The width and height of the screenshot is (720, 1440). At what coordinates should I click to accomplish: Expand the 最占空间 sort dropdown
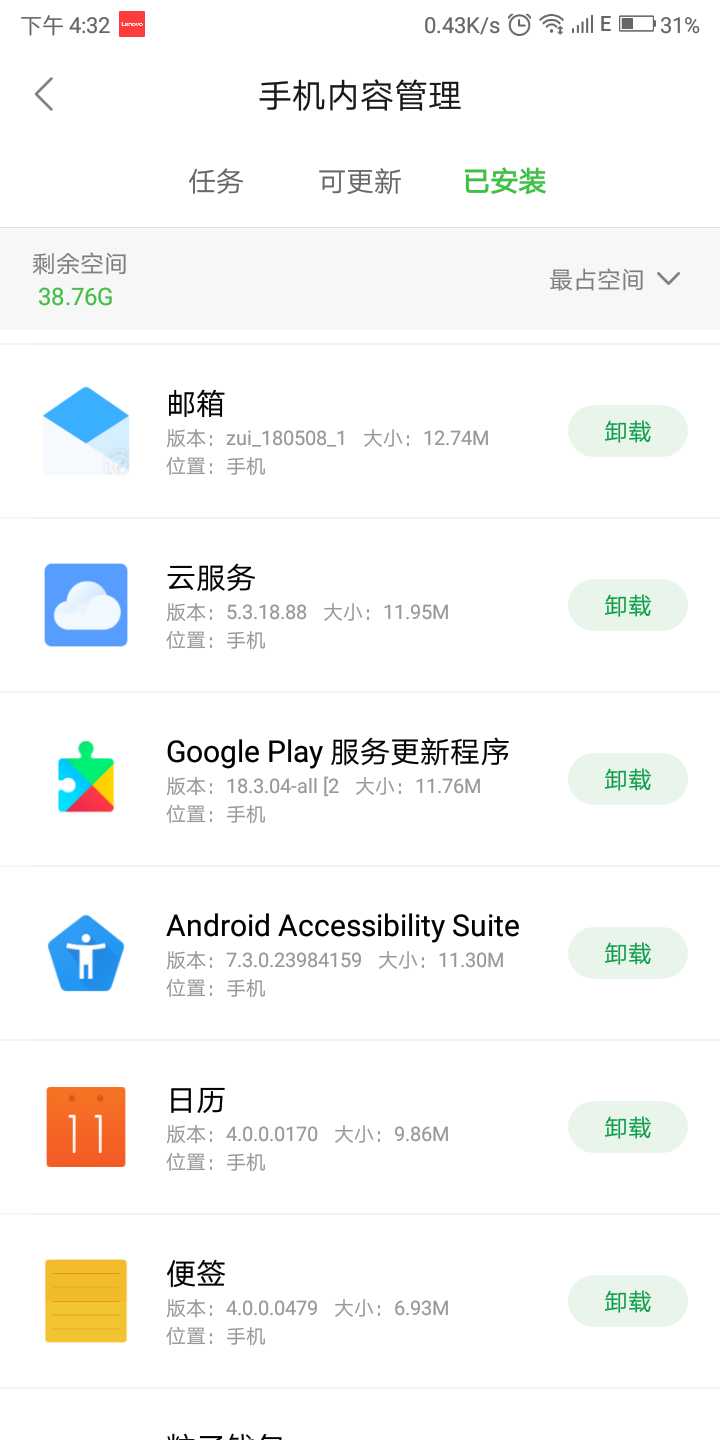pyautogui.click(x=614, y=280)
